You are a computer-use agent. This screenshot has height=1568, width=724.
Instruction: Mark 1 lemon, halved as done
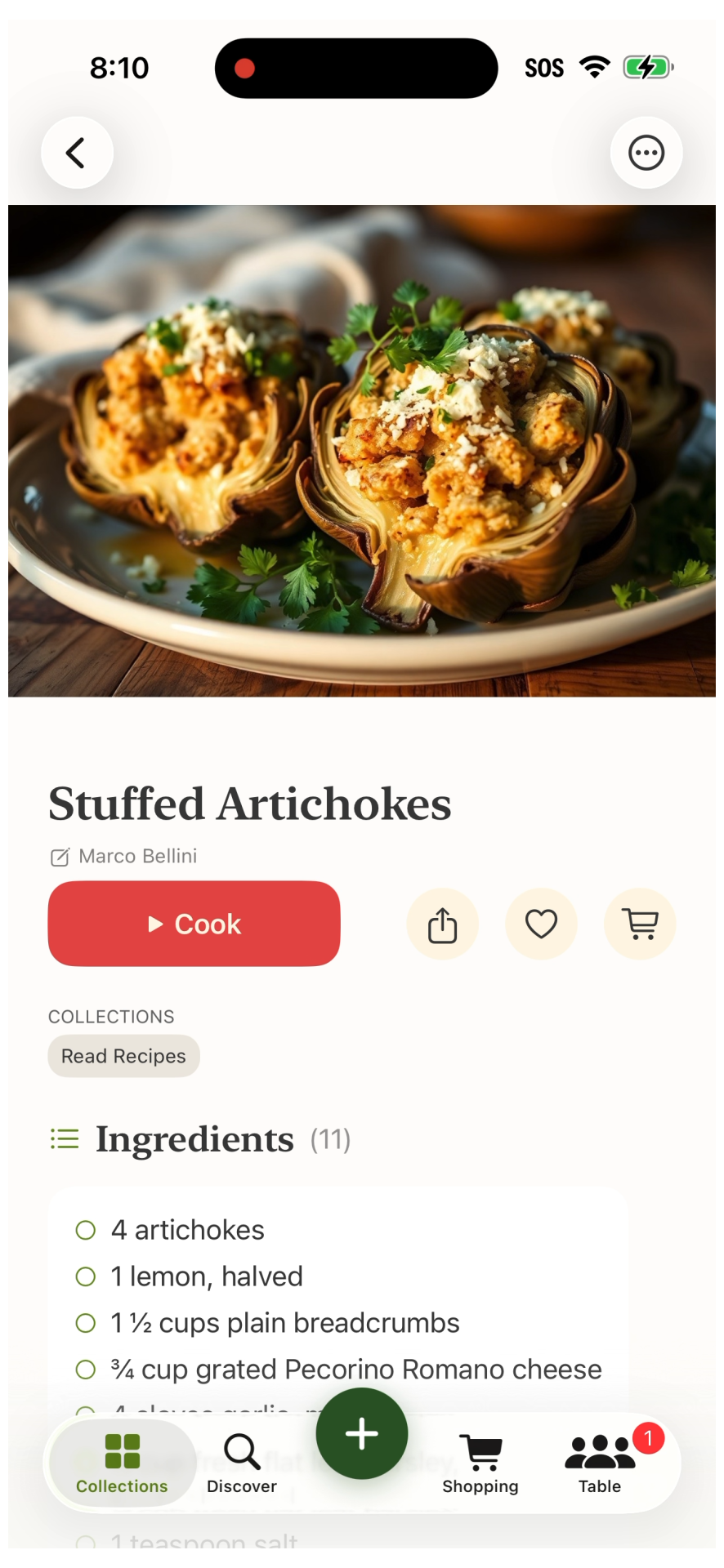[86, 1276]
